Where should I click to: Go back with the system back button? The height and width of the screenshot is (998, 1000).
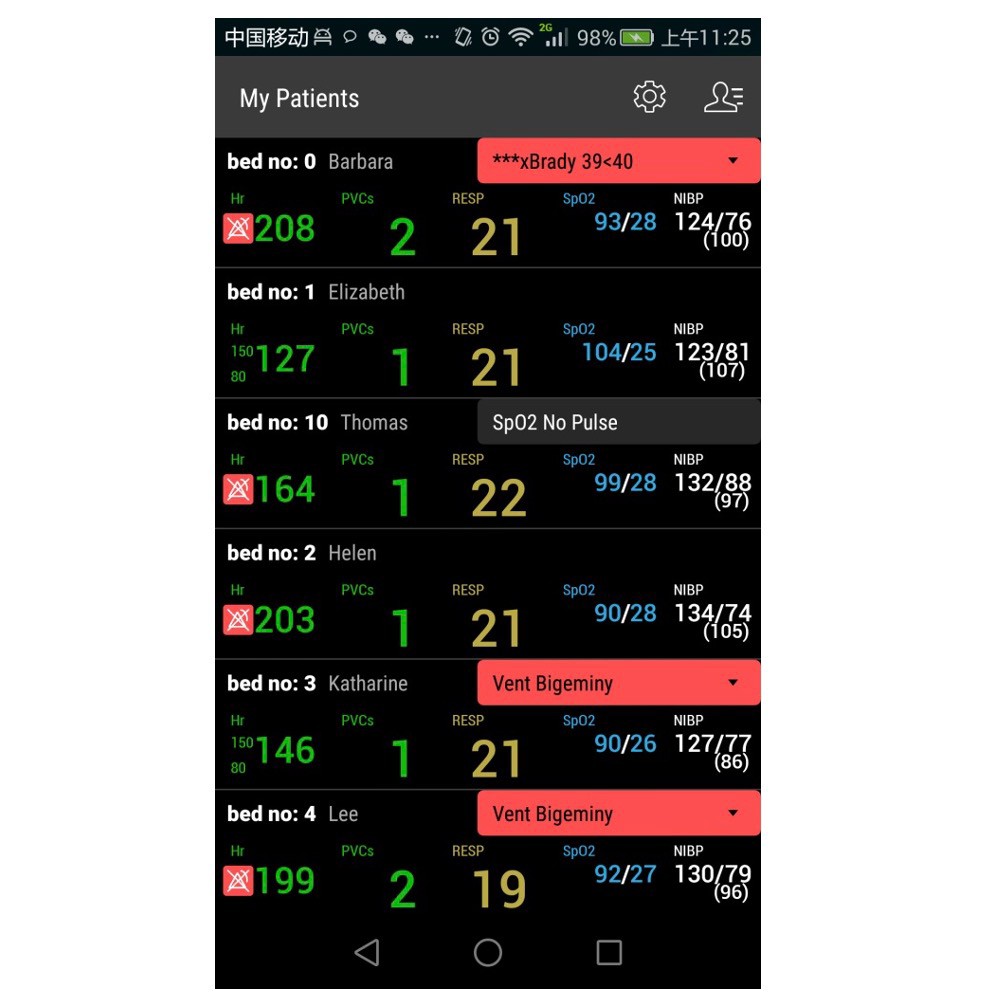(367, 952)
